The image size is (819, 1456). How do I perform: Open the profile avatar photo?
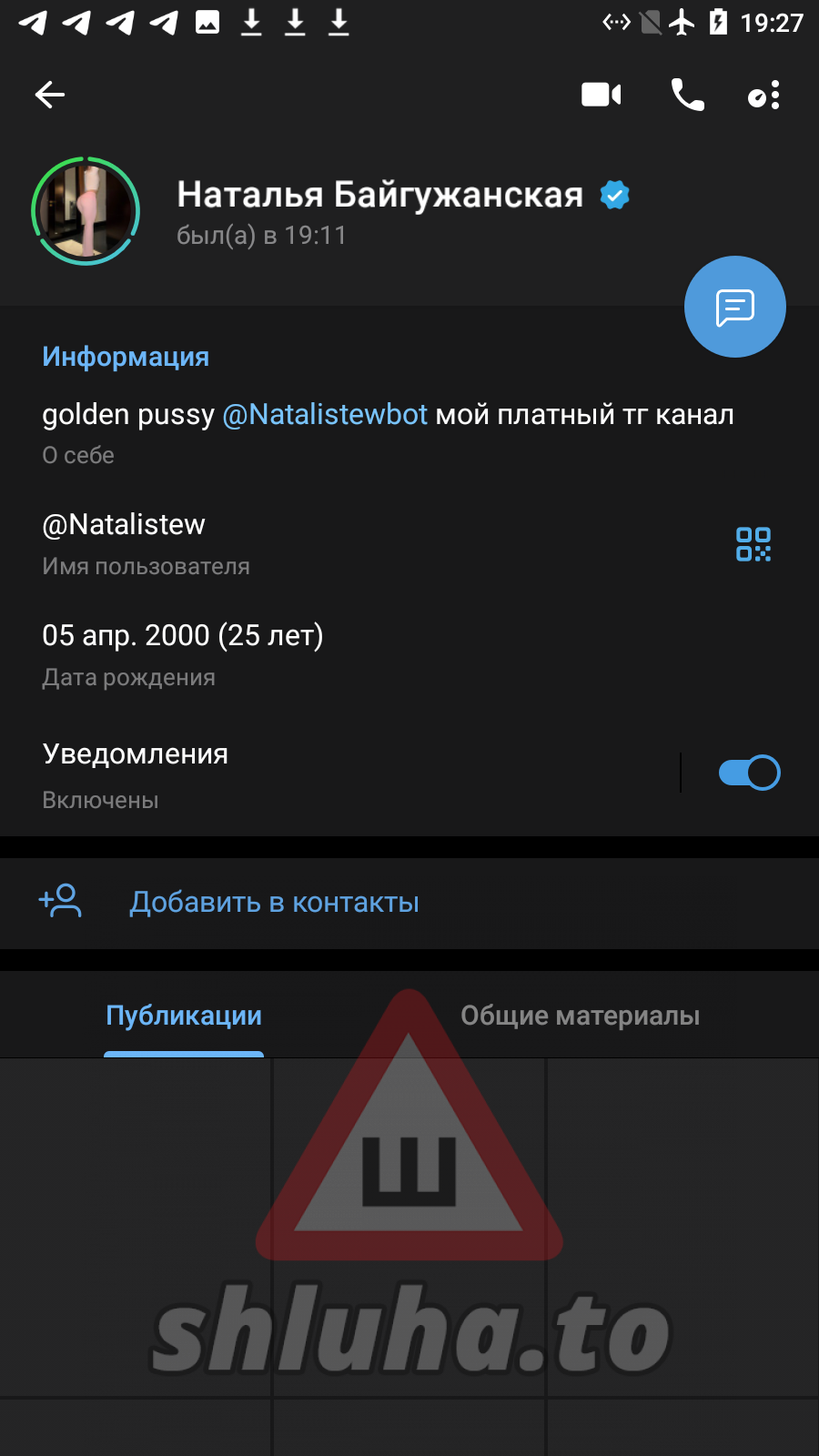86,211
